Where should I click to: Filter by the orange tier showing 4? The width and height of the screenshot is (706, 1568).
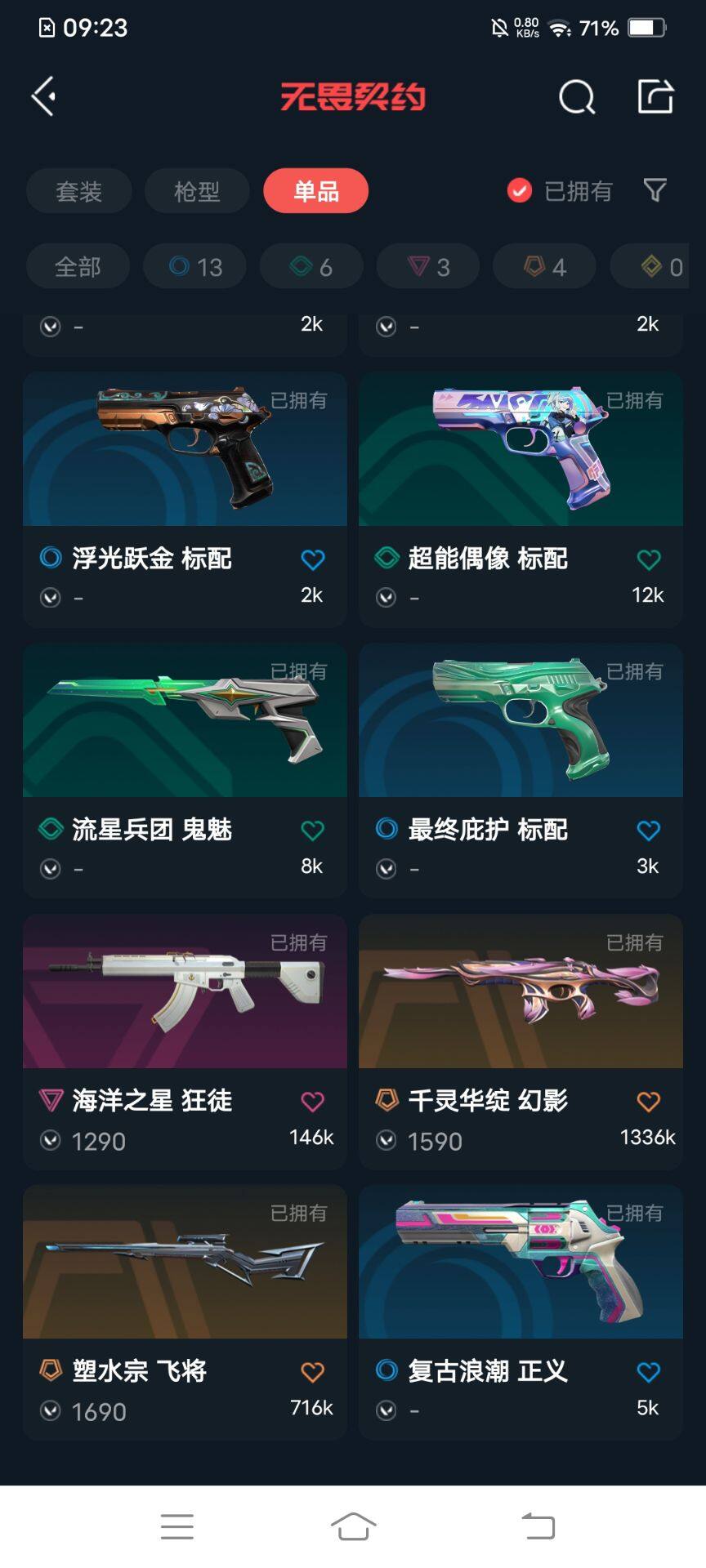pyautogui.click(x=544, y=266)
